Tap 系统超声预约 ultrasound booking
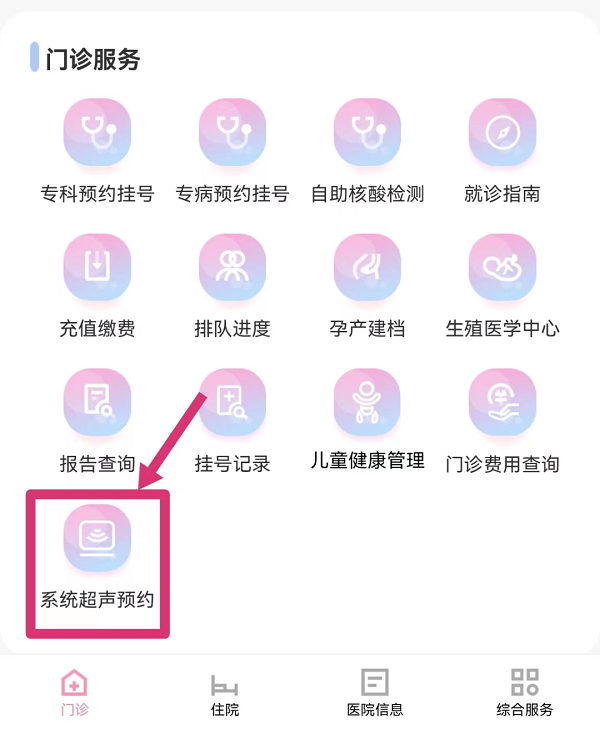This screenshot has width=600, height=729. [x=97, y=539]
